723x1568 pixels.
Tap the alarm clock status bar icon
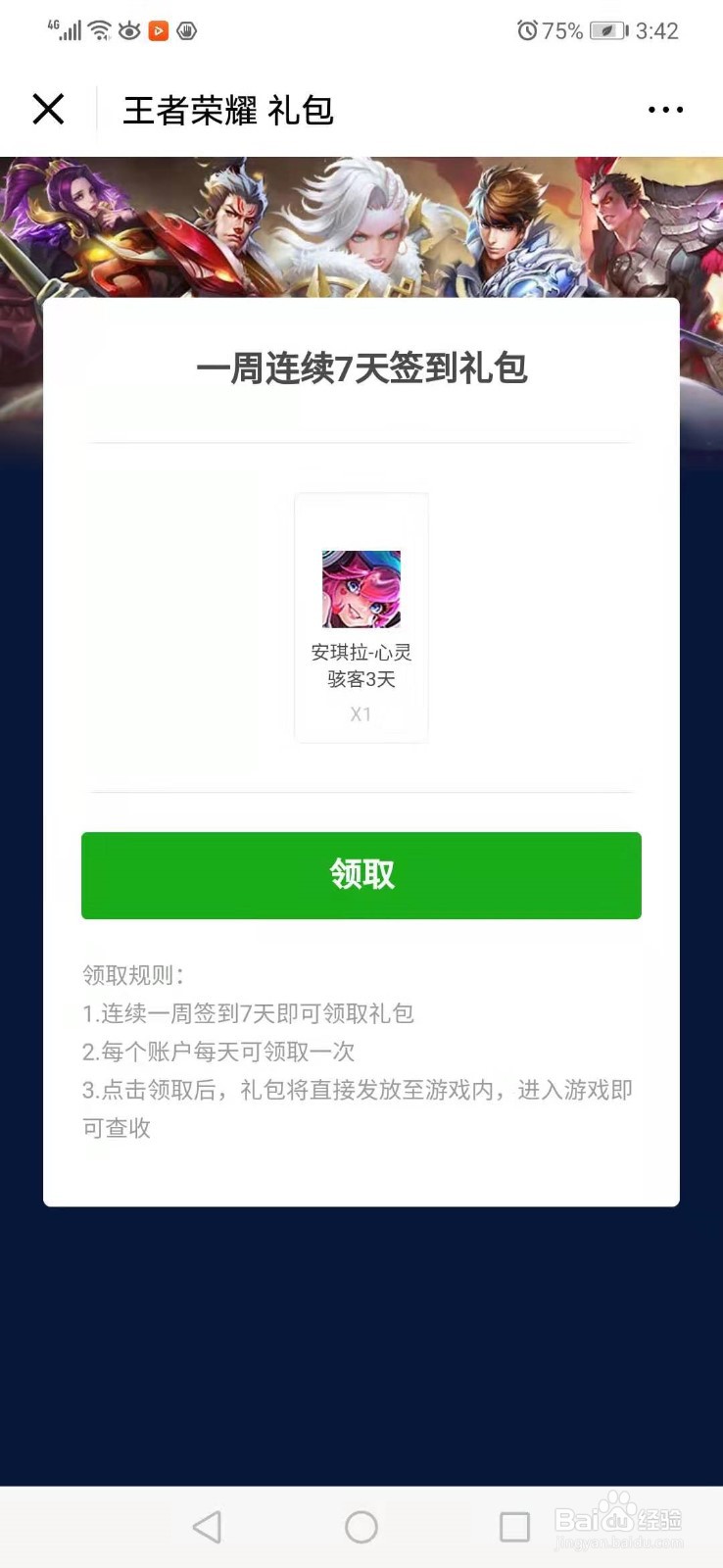[527, 30]
